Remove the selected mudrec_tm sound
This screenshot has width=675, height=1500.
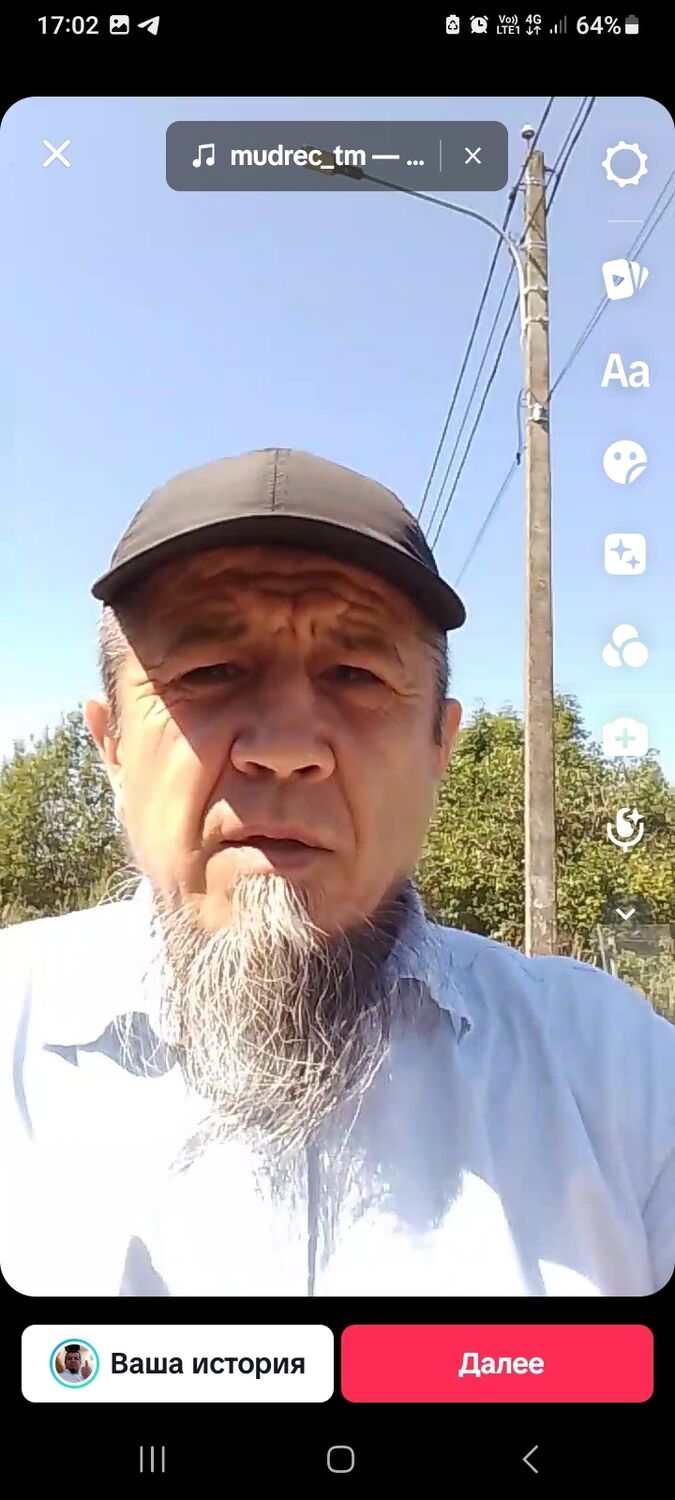coord(473,156)
